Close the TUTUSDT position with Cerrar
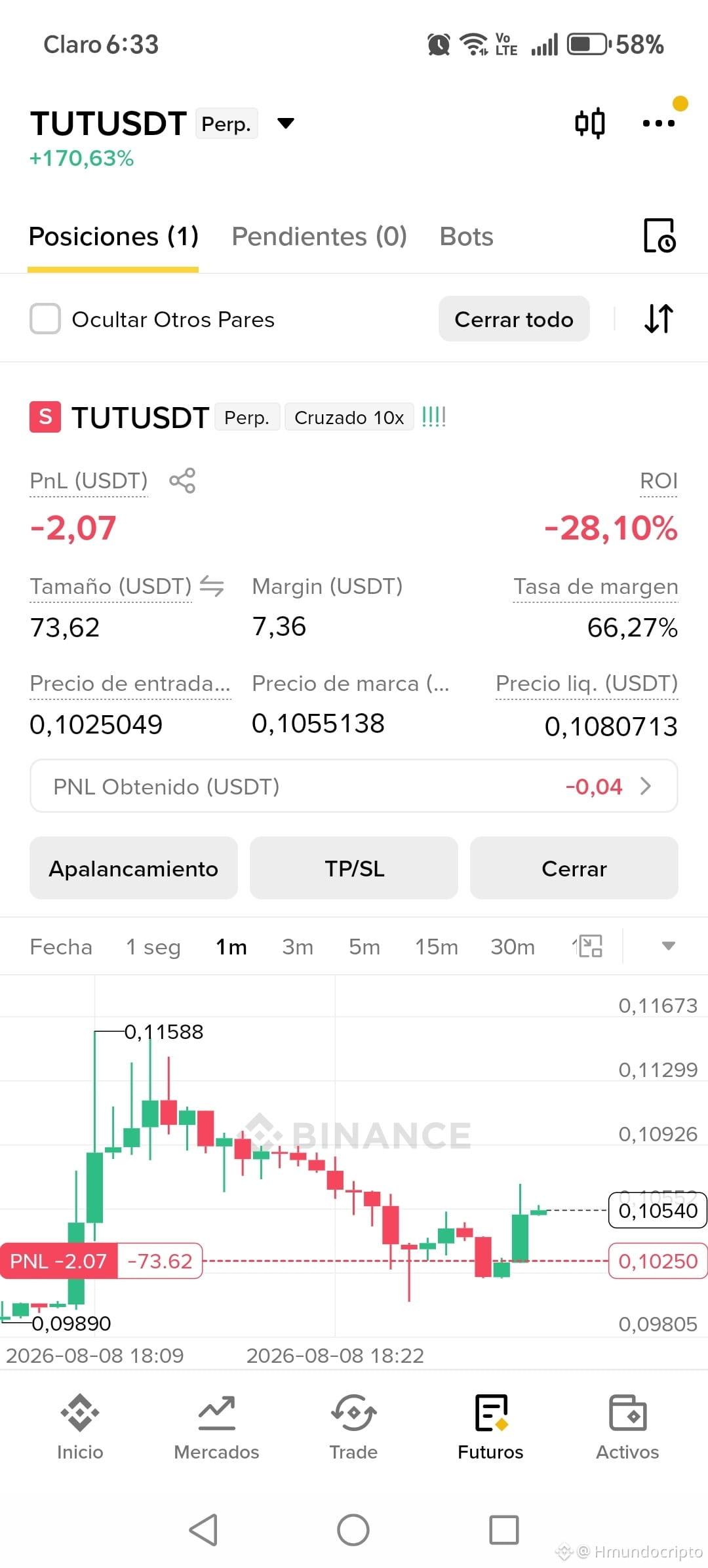This screenshot has height=1568, width=708. pos(574,868)
